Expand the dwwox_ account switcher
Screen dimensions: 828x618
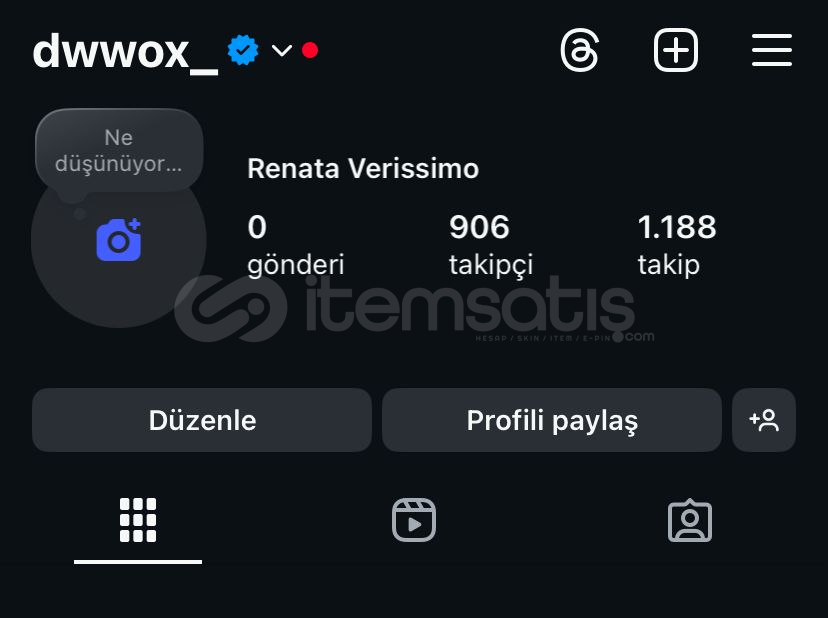[x=281, y=50]
